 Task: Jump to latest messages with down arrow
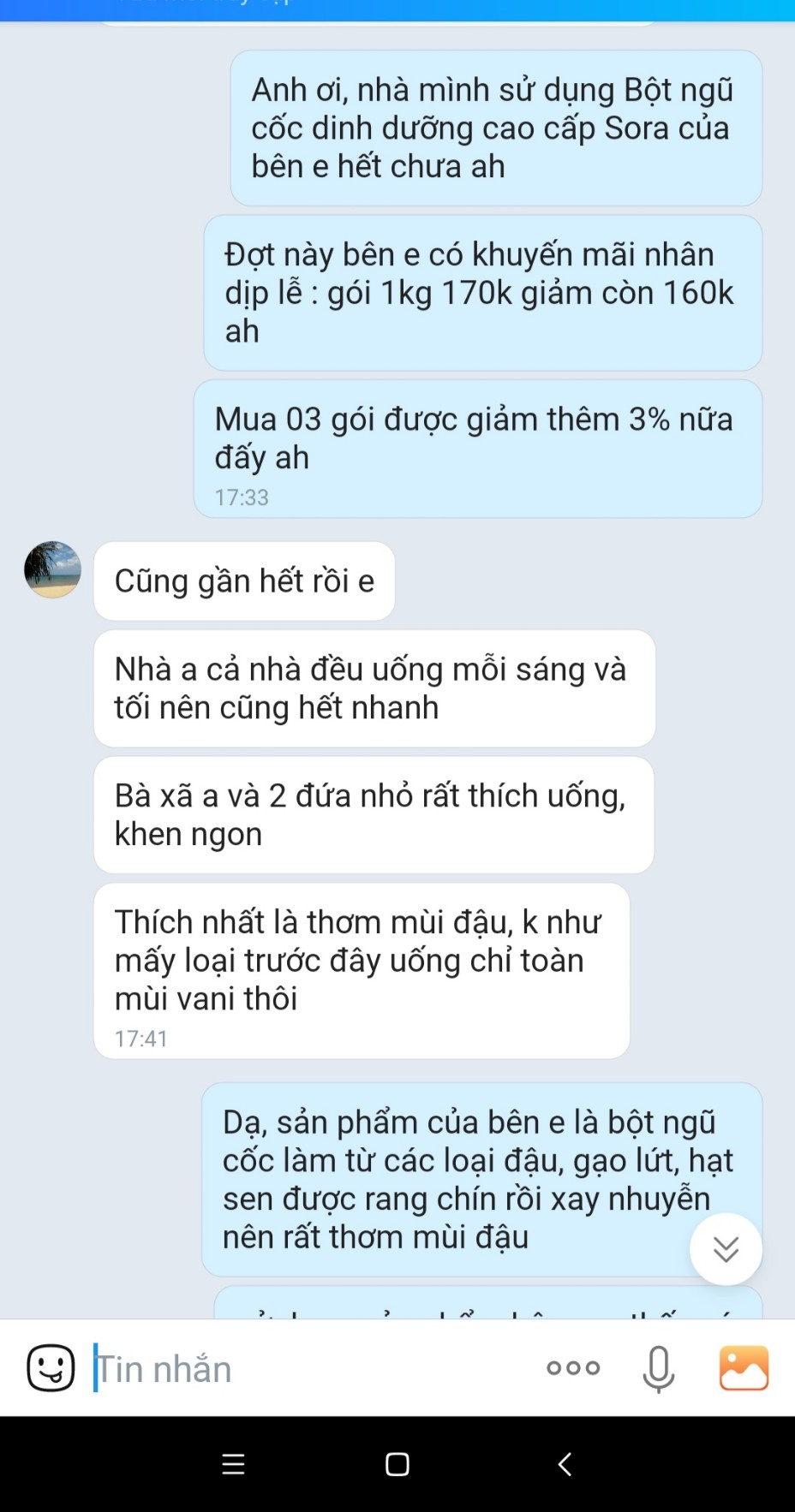[726, 1249]
